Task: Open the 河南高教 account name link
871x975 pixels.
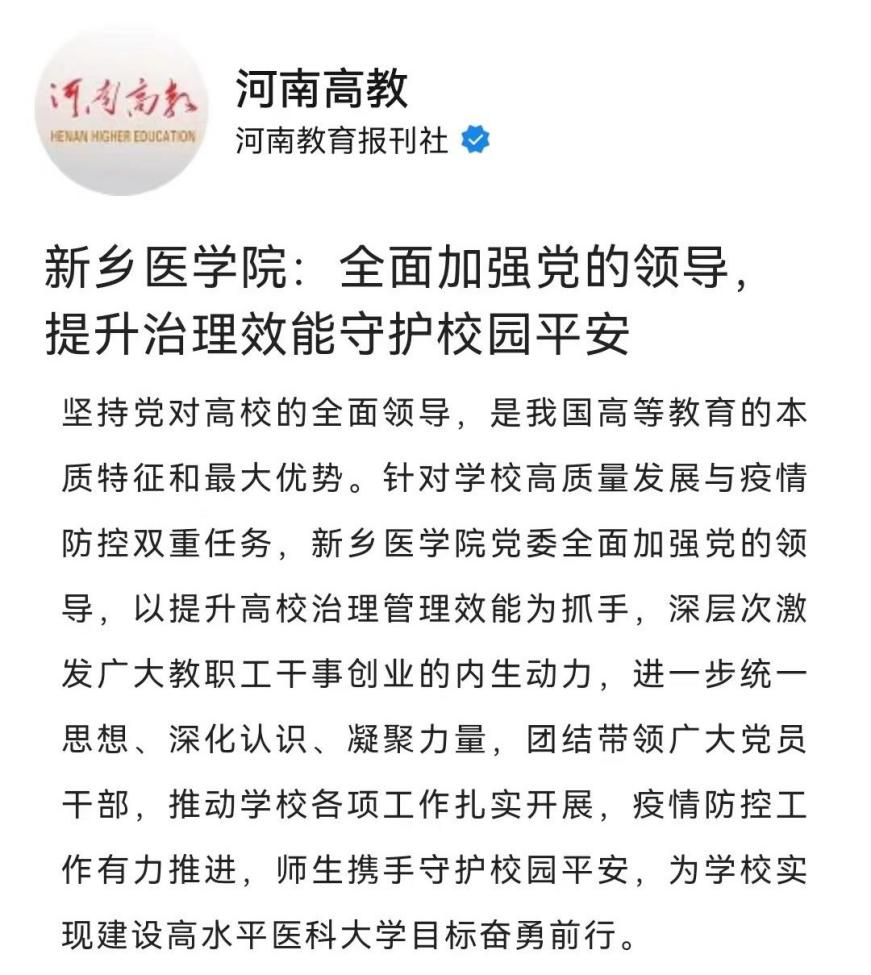Action: (321, 88)
